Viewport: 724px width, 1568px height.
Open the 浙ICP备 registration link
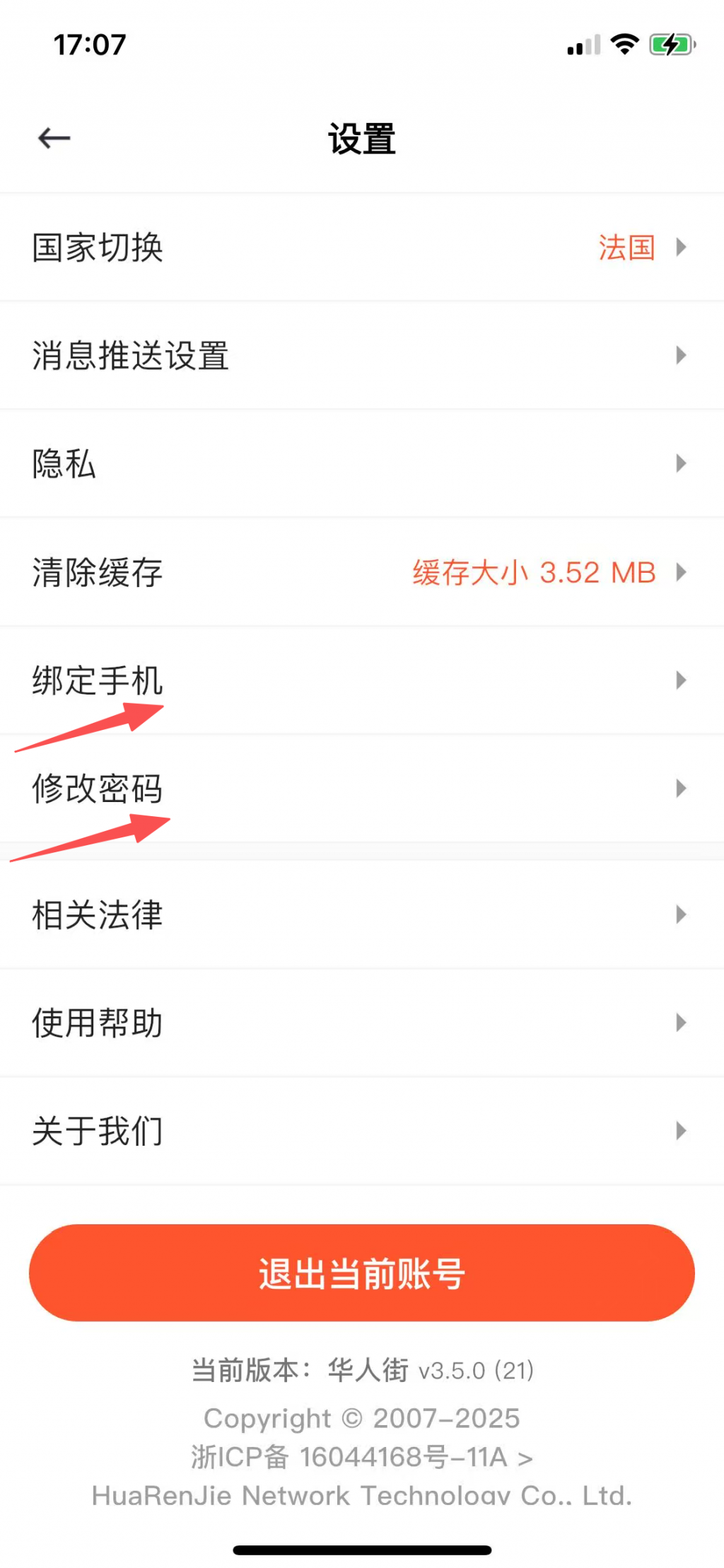point(362,1457)
